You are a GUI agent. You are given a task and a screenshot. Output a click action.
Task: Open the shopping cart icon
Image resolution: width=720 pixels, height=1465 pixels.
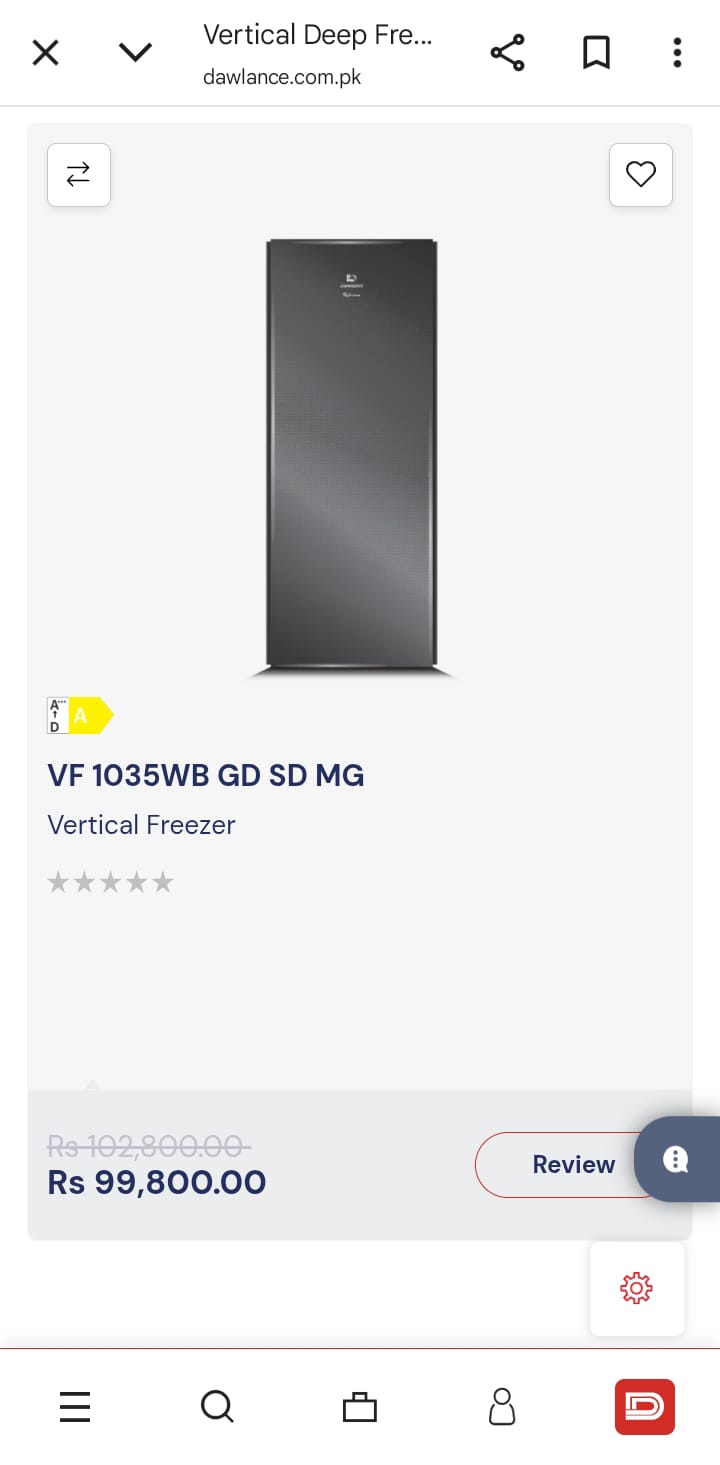click(360, 1406)
